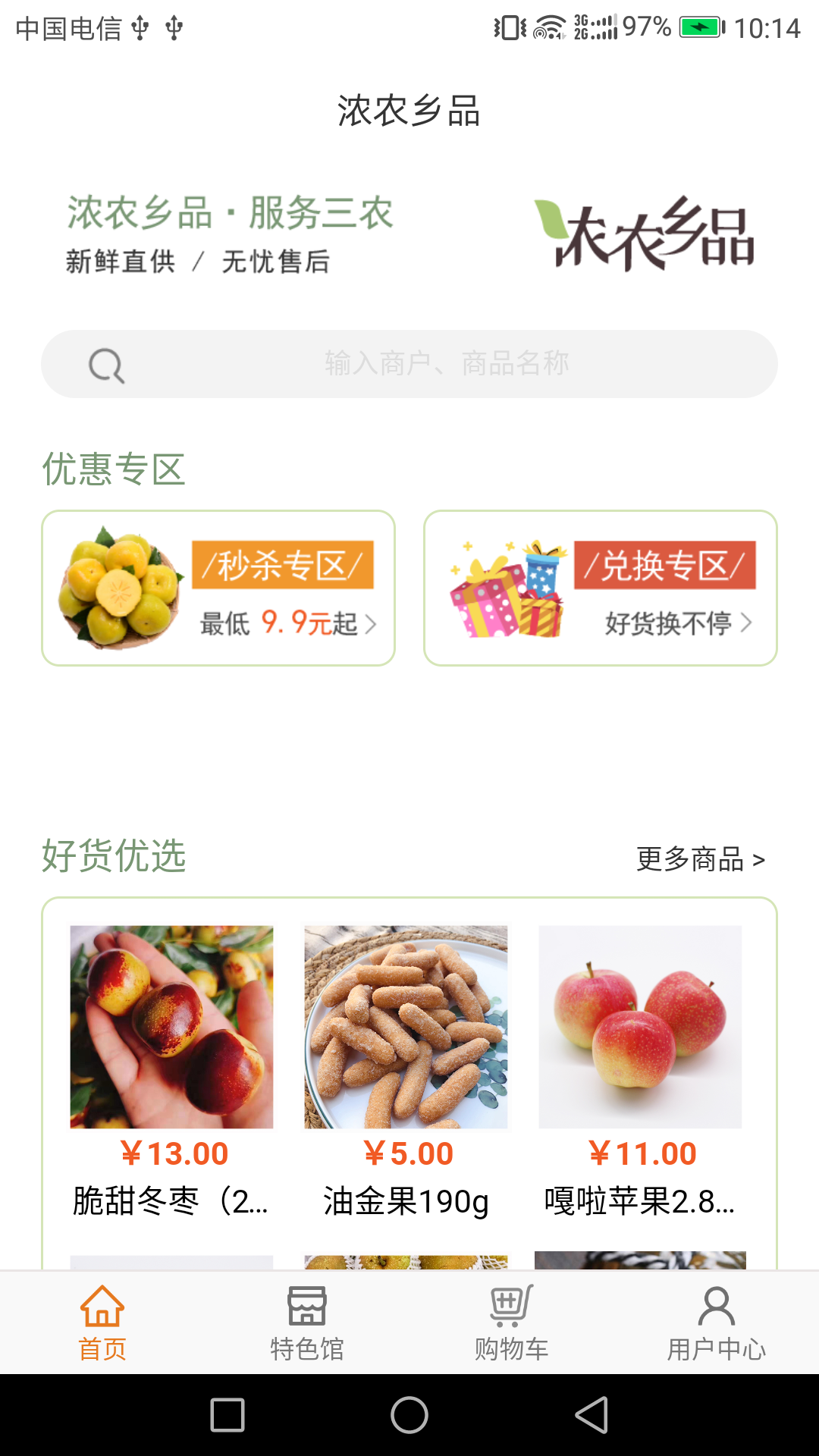Switch to the 首页 home tab

pos(102,1323)
